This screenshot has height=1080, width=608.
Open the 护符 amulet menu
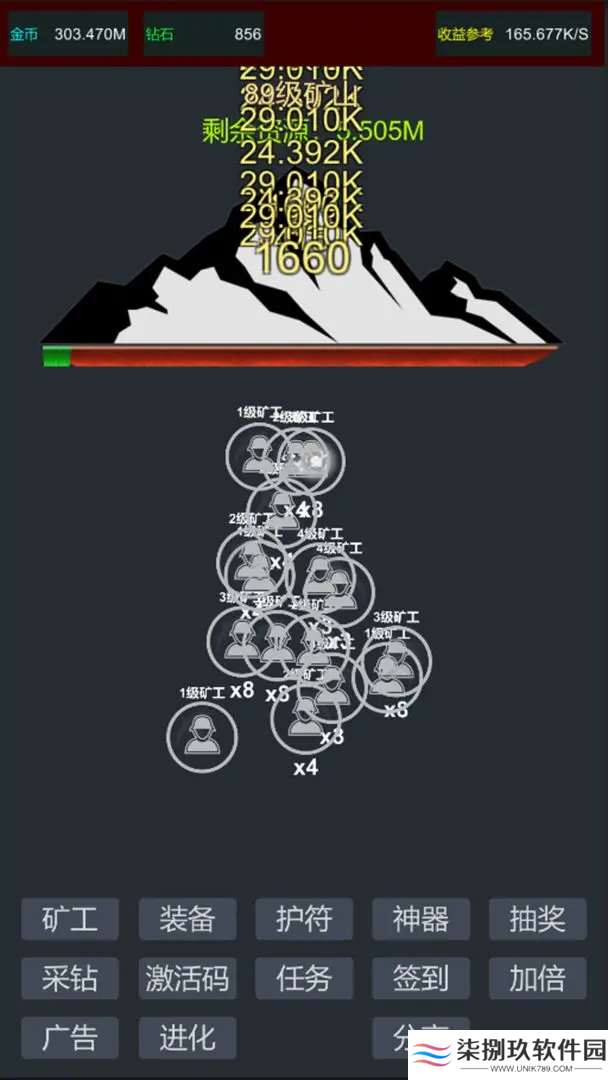(304, 919)
